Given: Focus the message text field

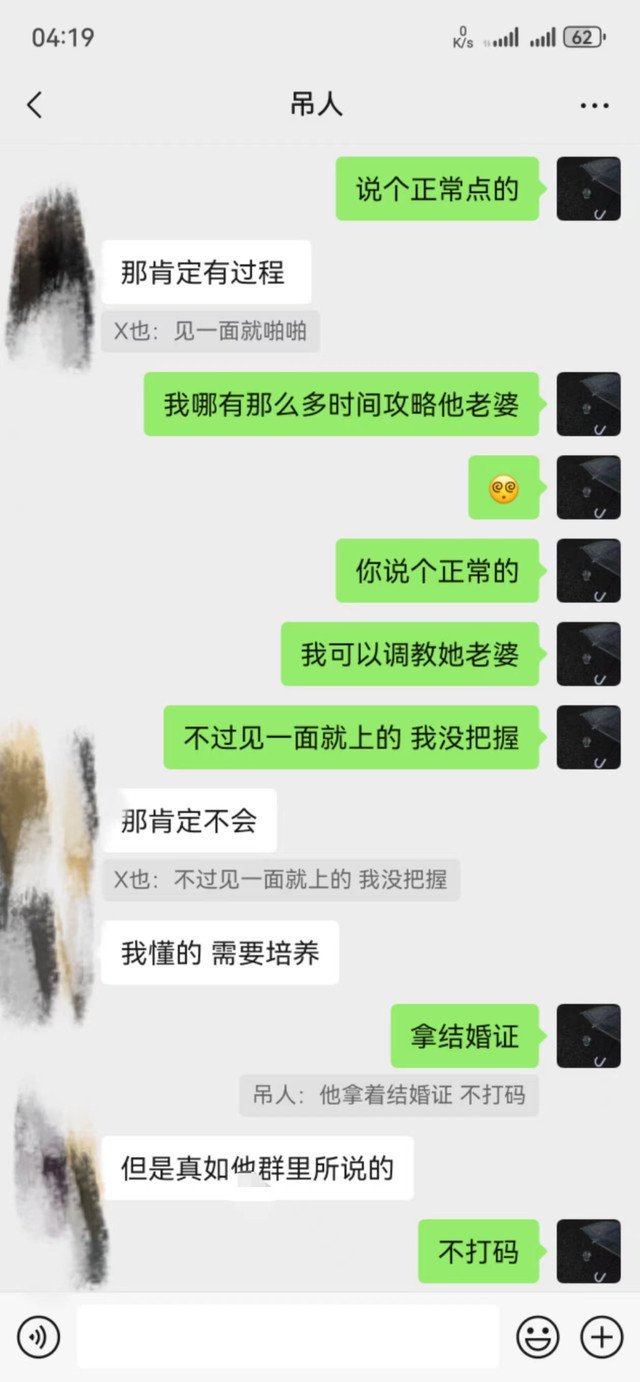Looking at the screenshot, I should pos(288,1336).
